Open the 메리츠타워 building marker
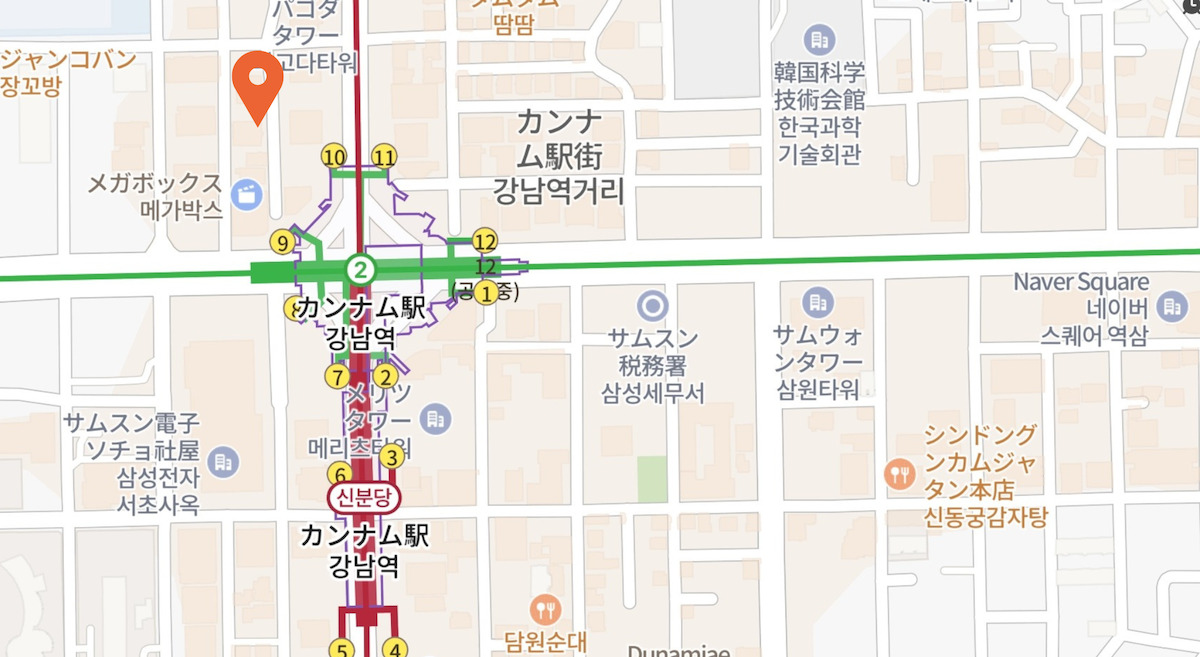 434,418
